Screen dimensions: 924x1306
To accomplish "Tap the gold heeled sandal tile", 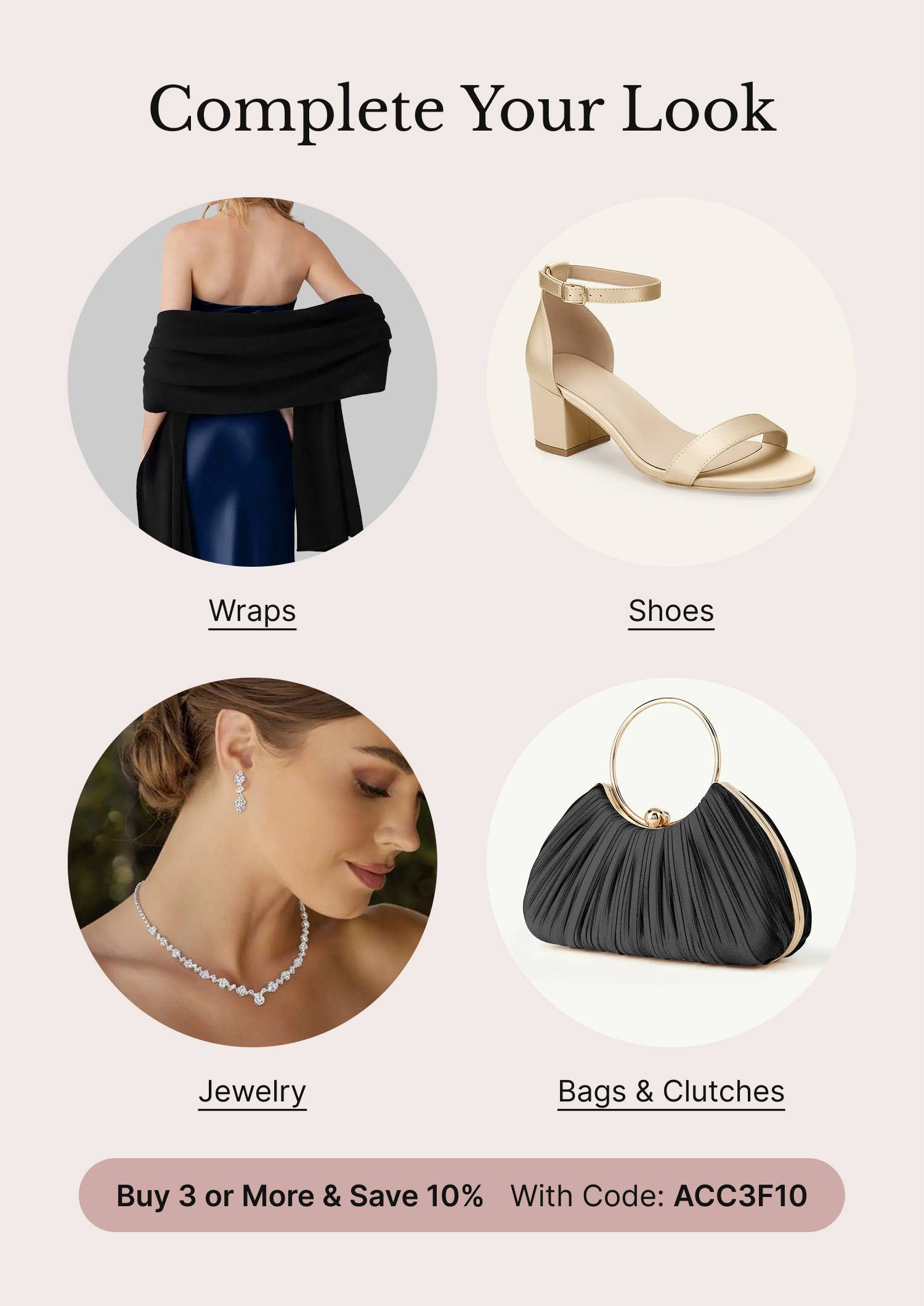I will (x=671, y=382).
